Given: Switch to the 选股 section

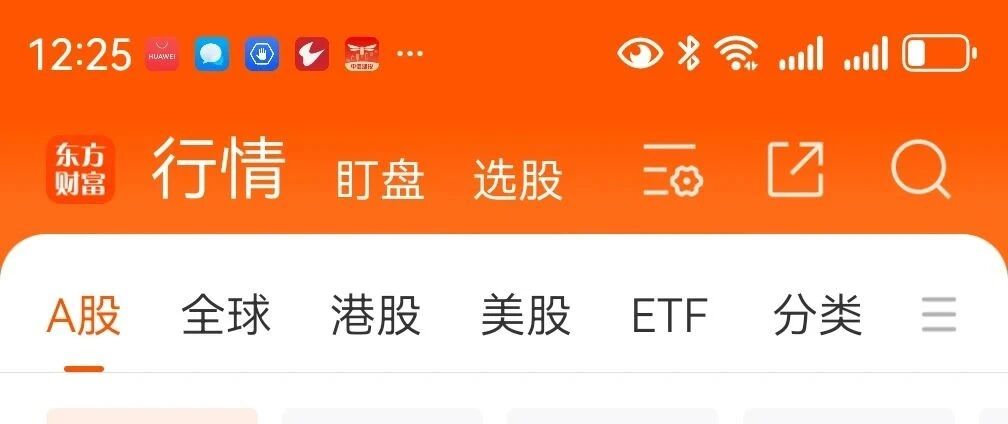Looking at the screenshot, I should pos(518,180).
